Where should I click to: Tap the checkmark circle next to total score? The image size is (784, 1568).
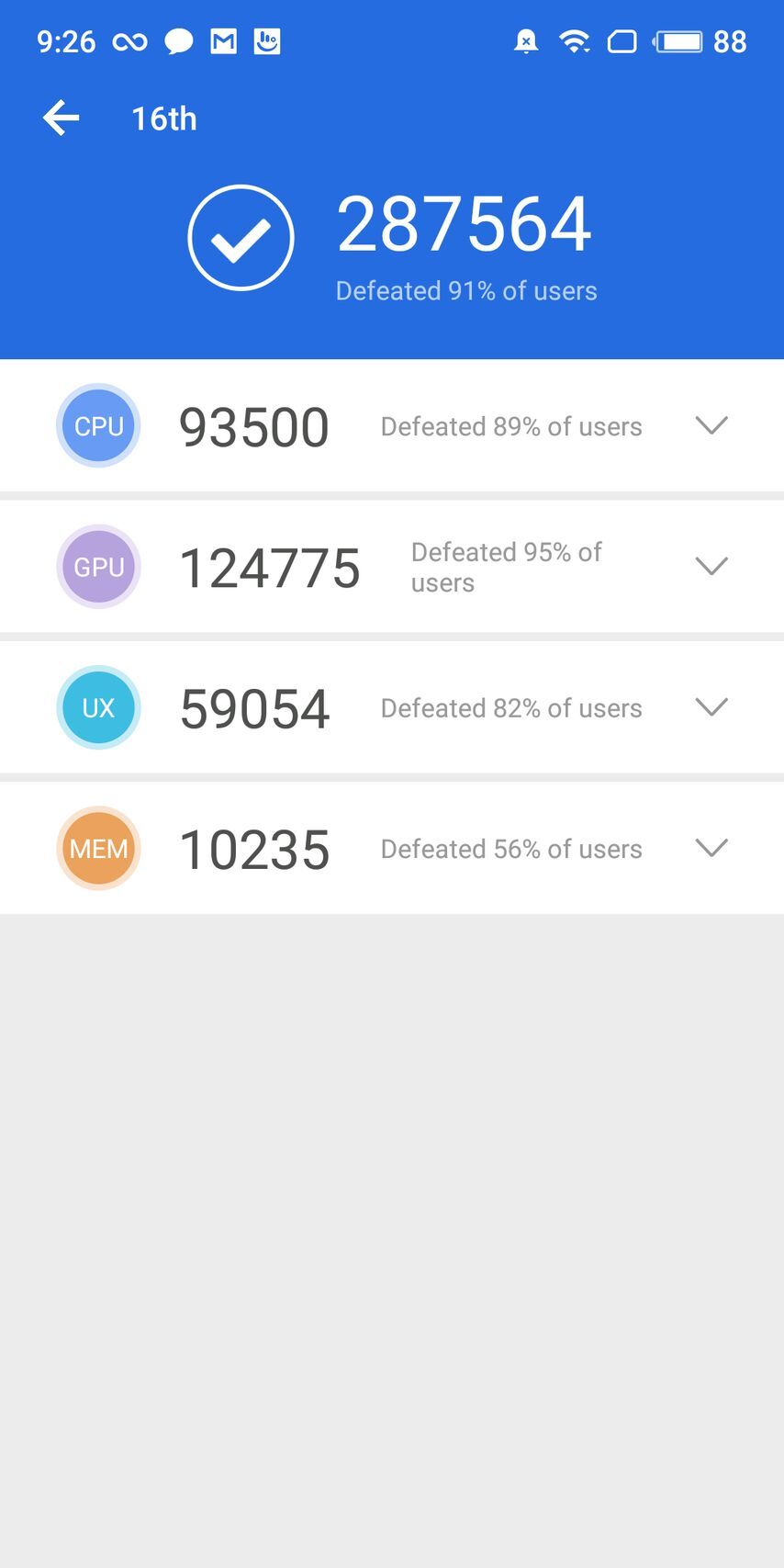[241, 236]
